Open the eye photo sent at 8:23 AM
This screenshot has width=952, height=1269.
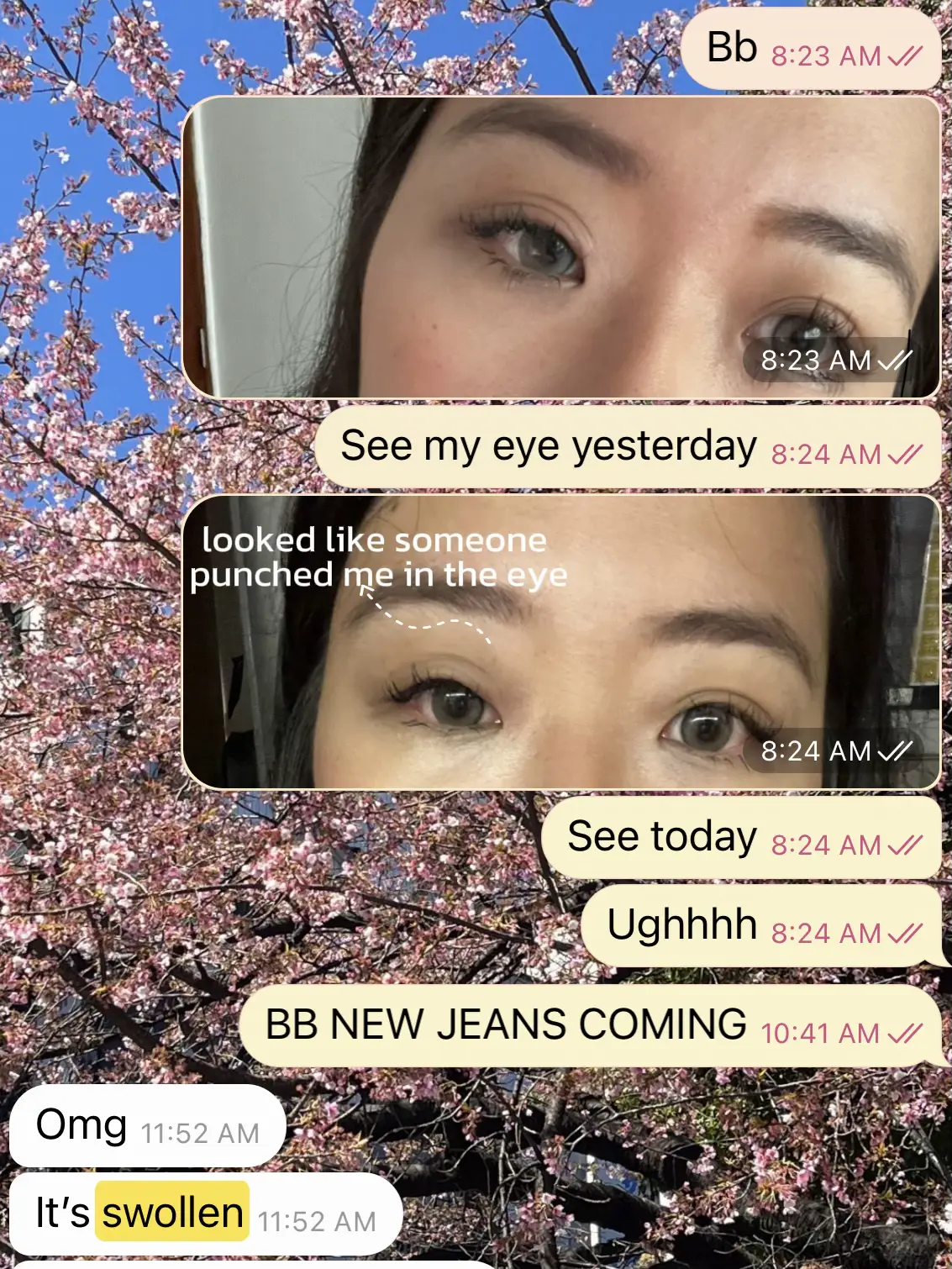(560, 247)
